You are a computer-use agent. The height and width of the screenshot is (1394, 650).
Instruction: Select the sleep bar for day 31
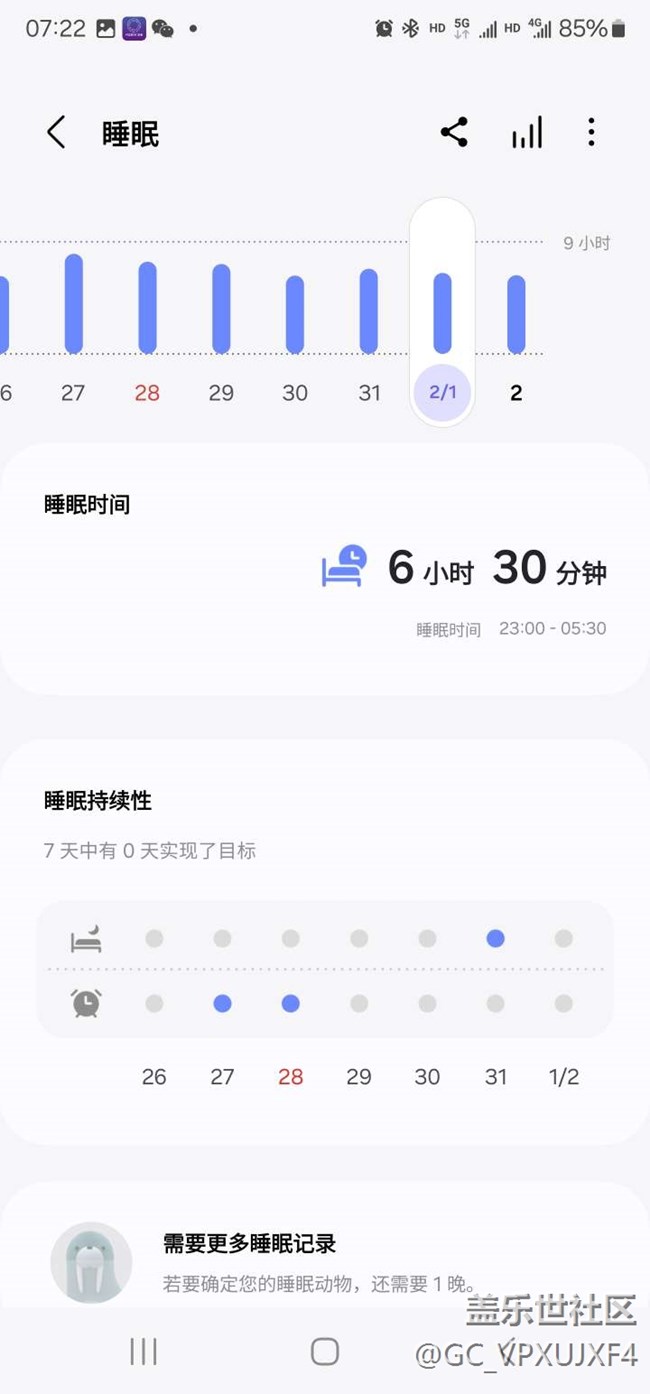tap(369, 311)
